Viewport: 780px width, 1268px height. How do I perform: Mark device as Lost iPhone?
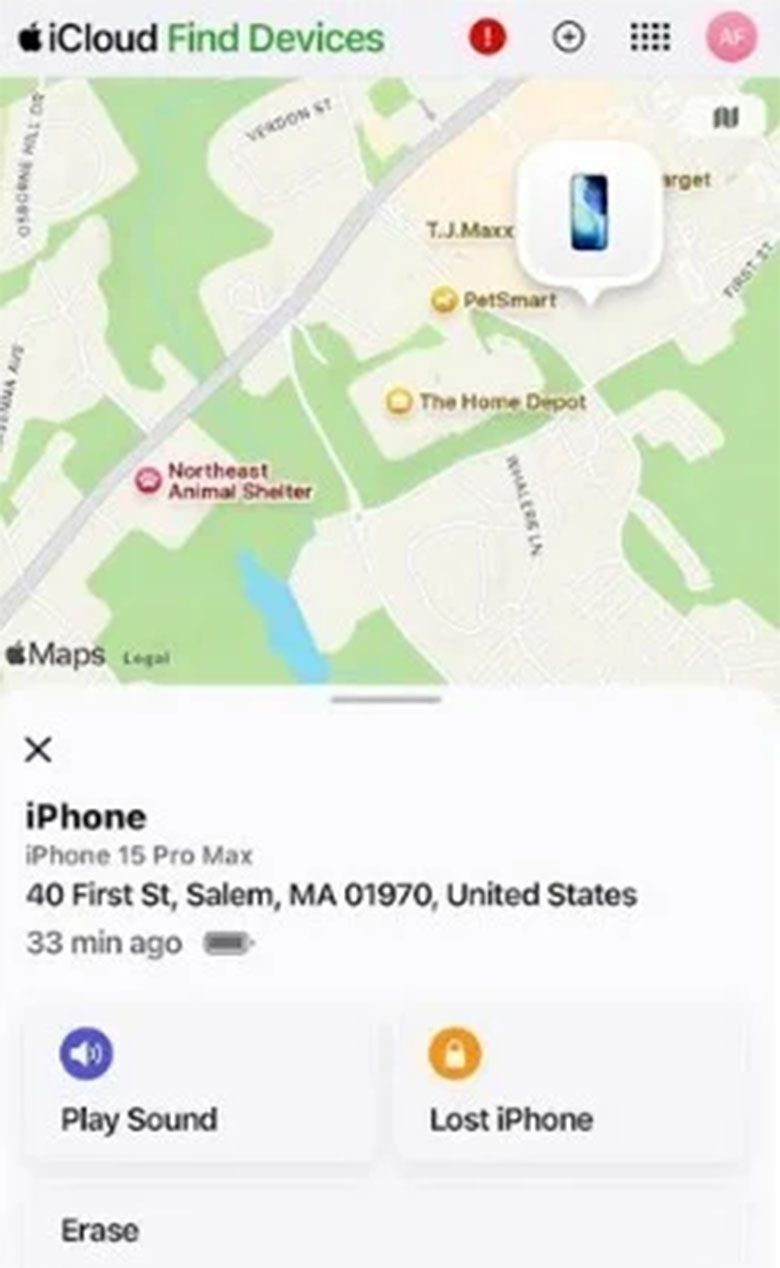pyautogui.click(x=570, y=1085)
